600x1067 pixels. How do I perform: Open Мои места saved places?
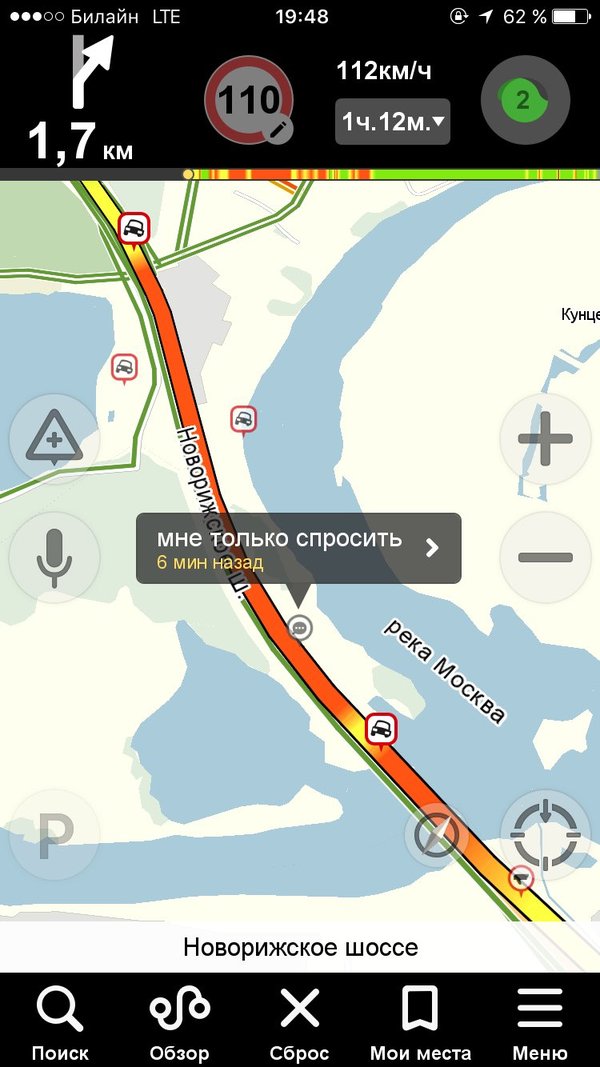(x=420, y=1020)
